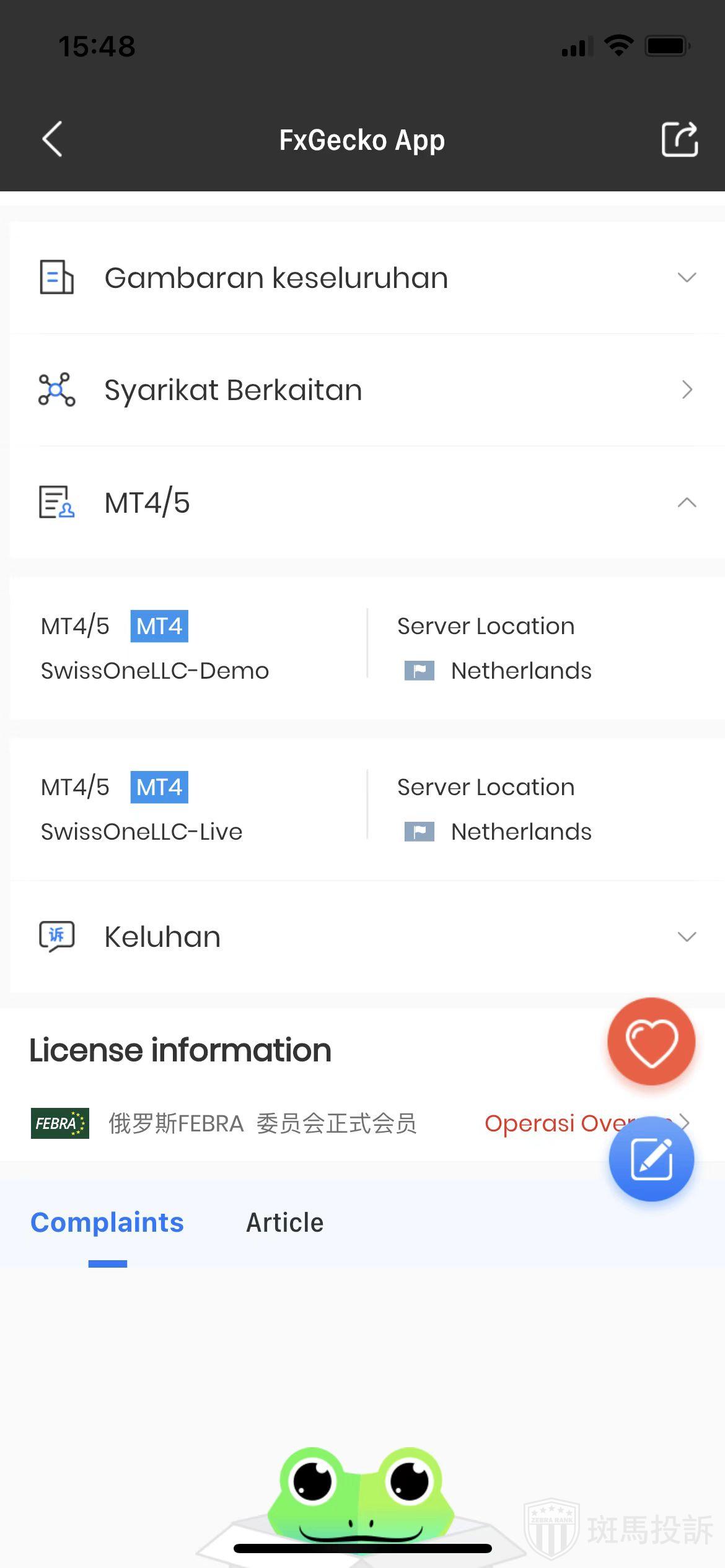Collapse the MT4/5 section
This screenshot has height=1568, width=725.
tap(686, 502)
